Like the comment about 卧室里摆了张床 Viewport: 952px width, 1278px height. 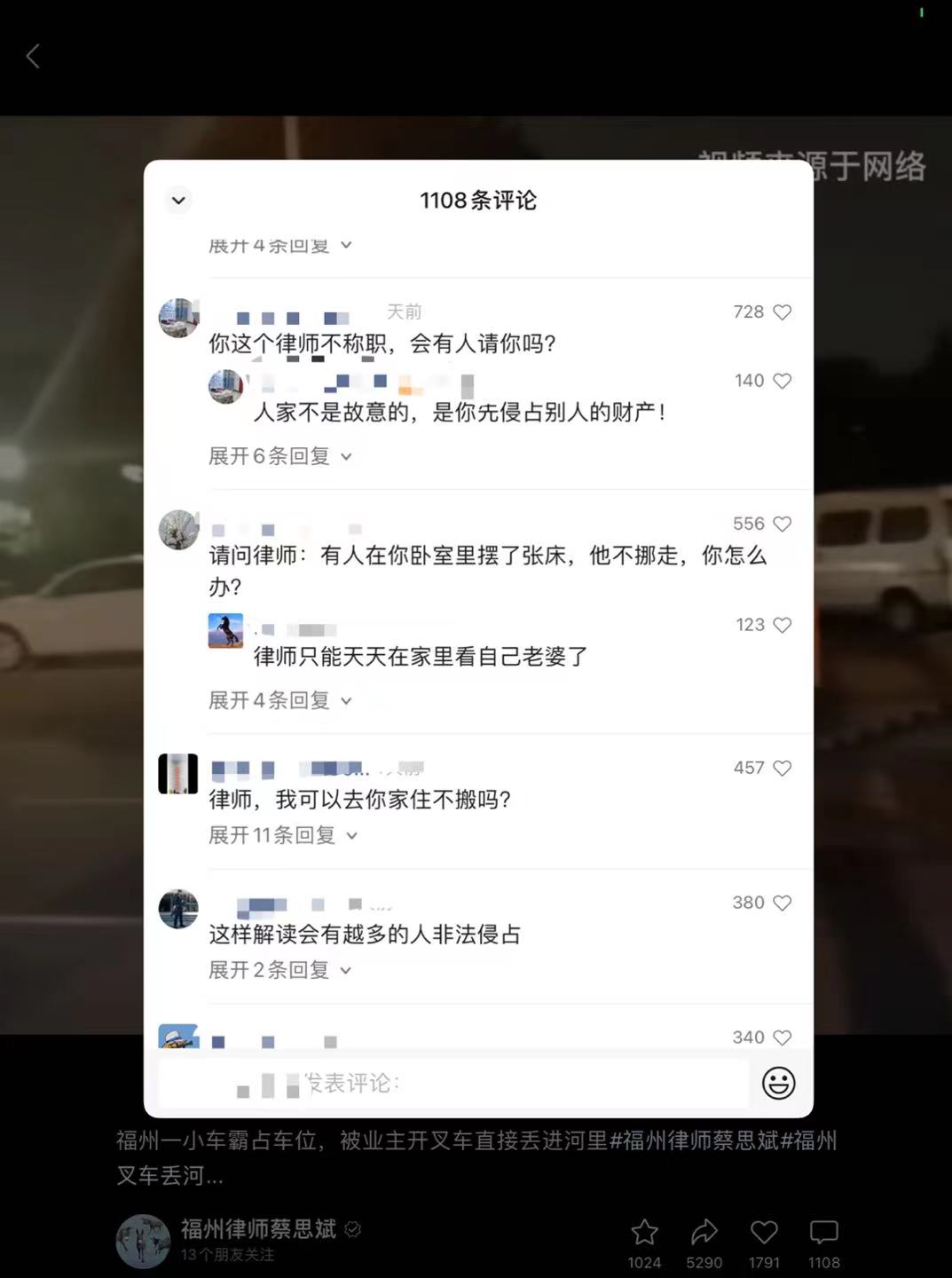782,525
